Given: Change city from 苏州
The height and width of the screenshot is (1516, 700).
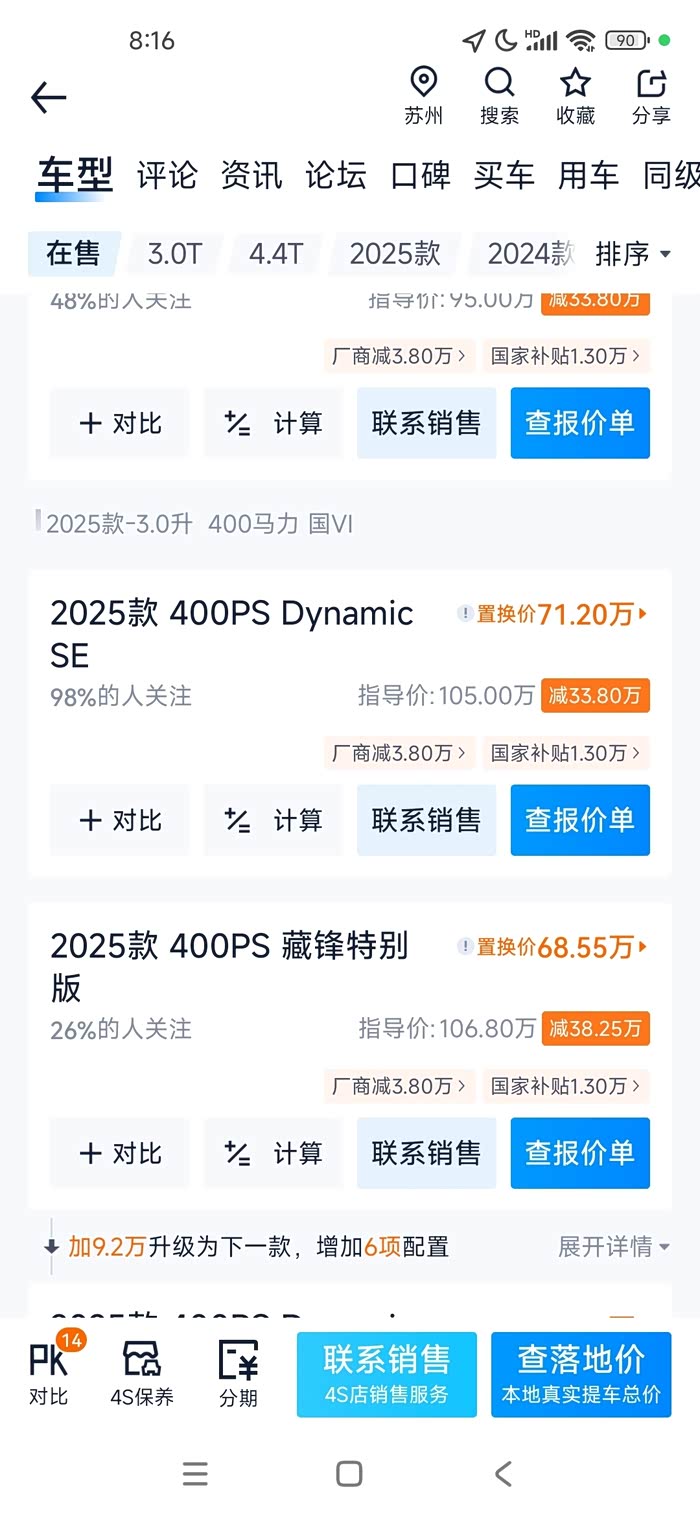Looking at the screenshot, I should [x=423, y=97].
